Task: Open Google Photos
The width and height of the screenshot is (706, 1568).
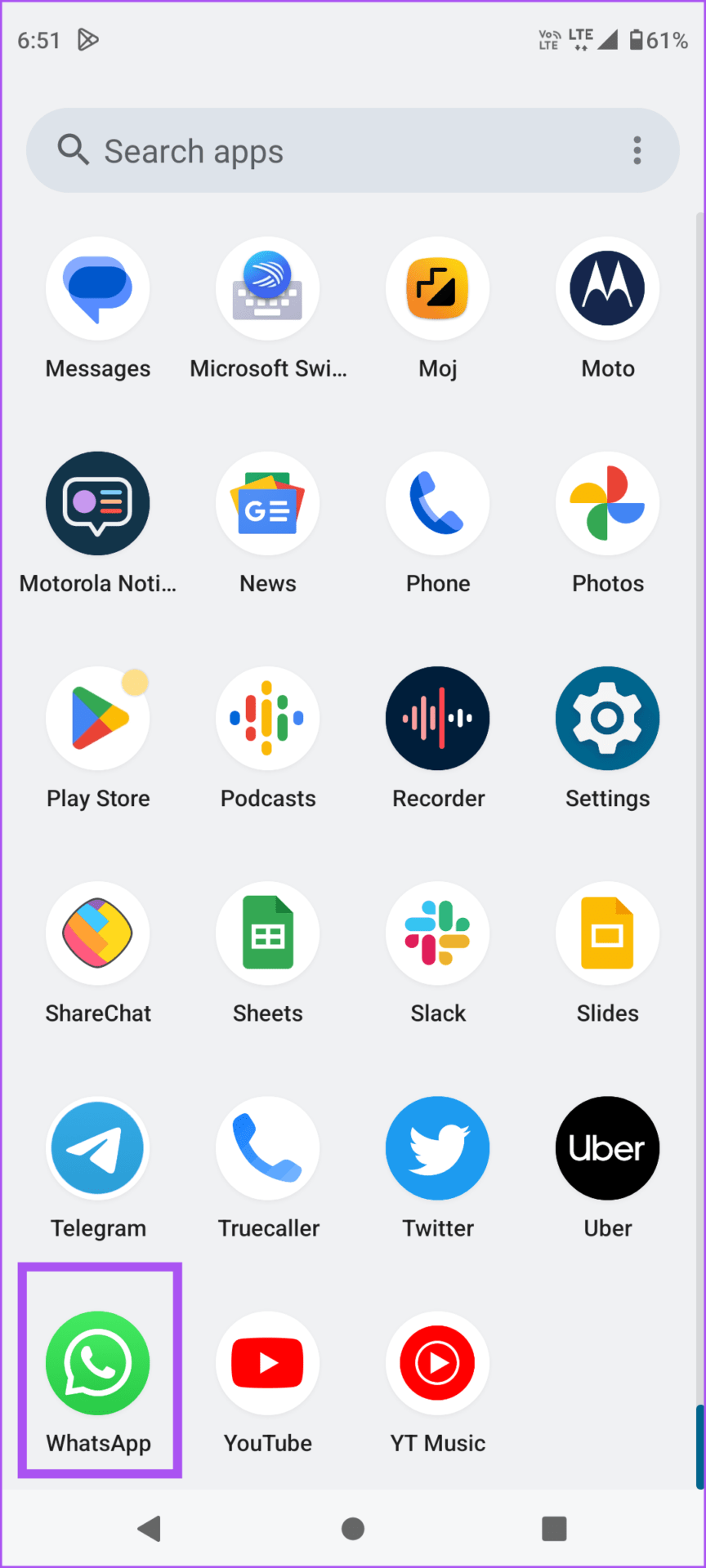Action: [x=607, y=503]
